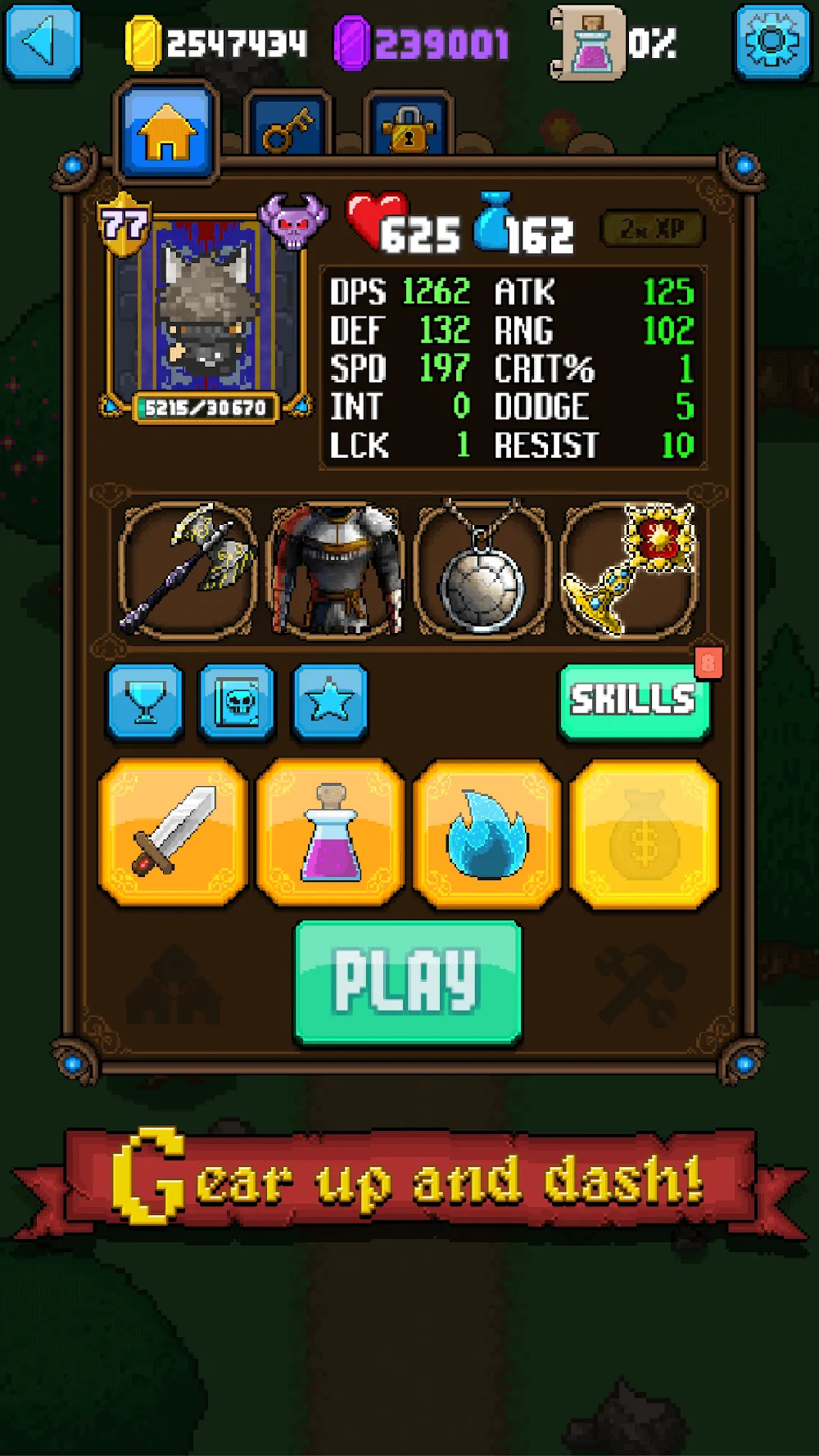Open the settings gear

772,41
